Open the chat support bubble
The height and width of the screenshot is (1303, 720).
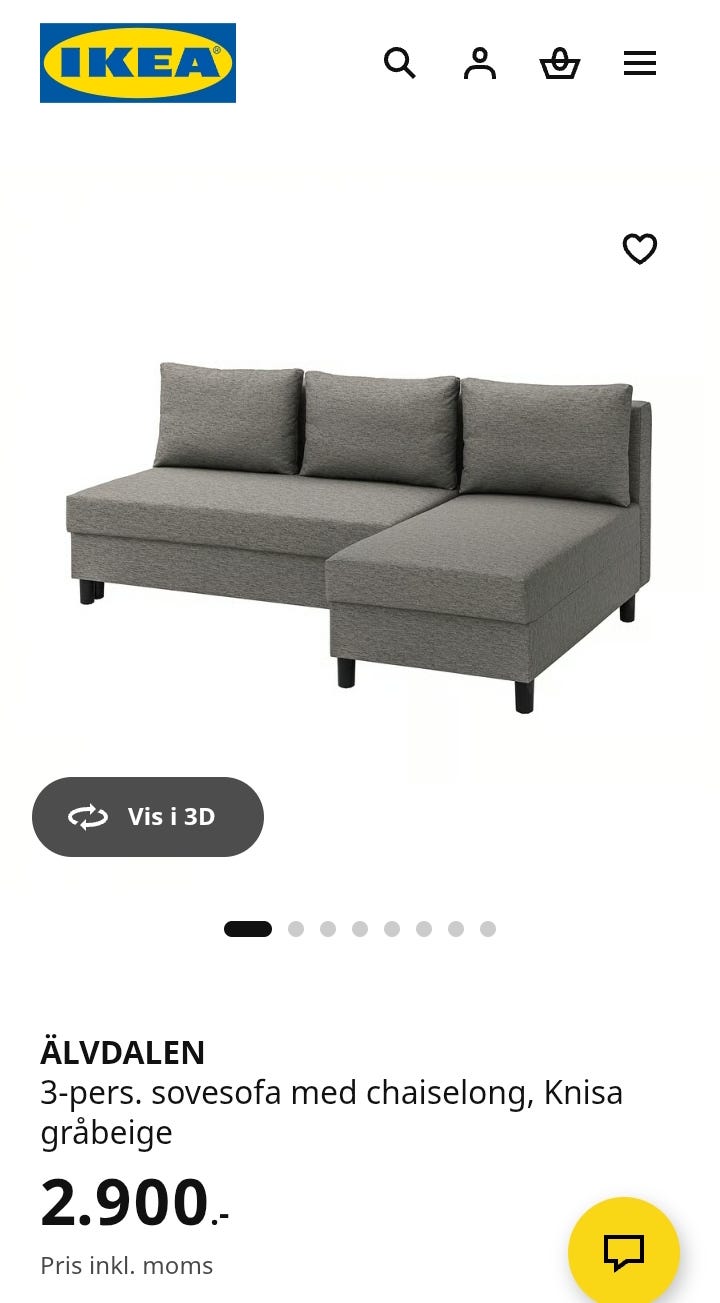click(x=623, y=1251)
